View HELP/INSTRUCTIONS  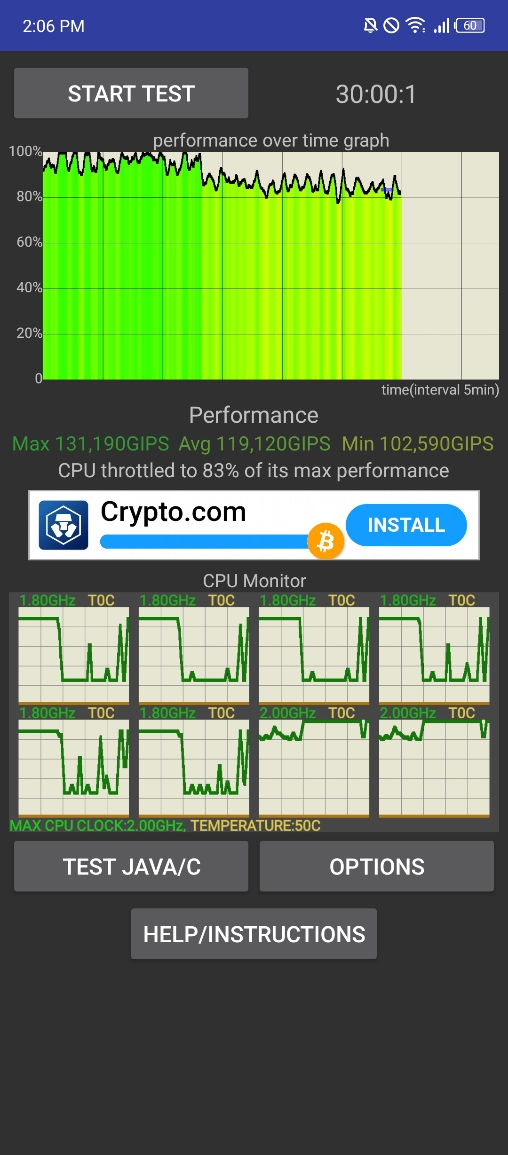(254, 934)
